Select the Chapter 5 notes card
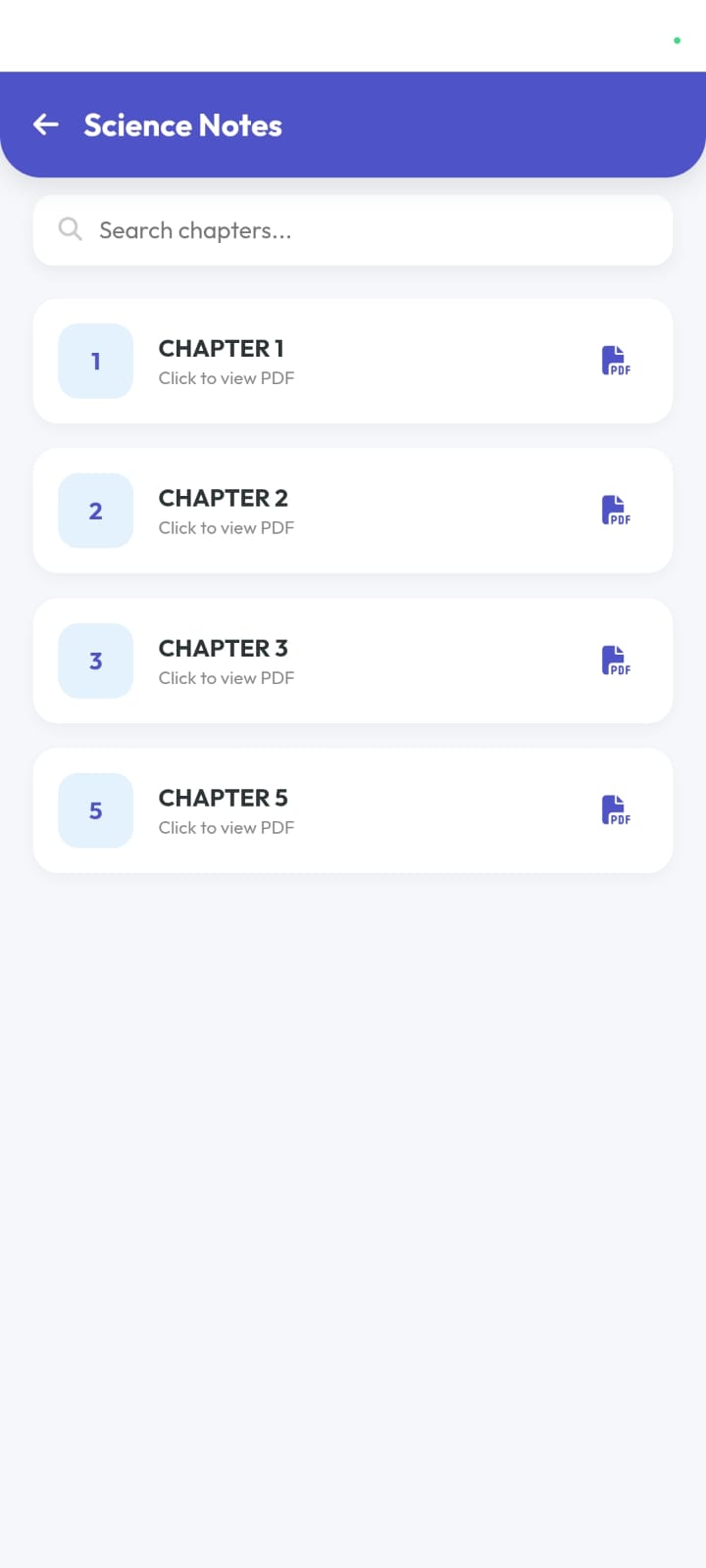Screen dimensions: 706x1568 pos(353,810)
